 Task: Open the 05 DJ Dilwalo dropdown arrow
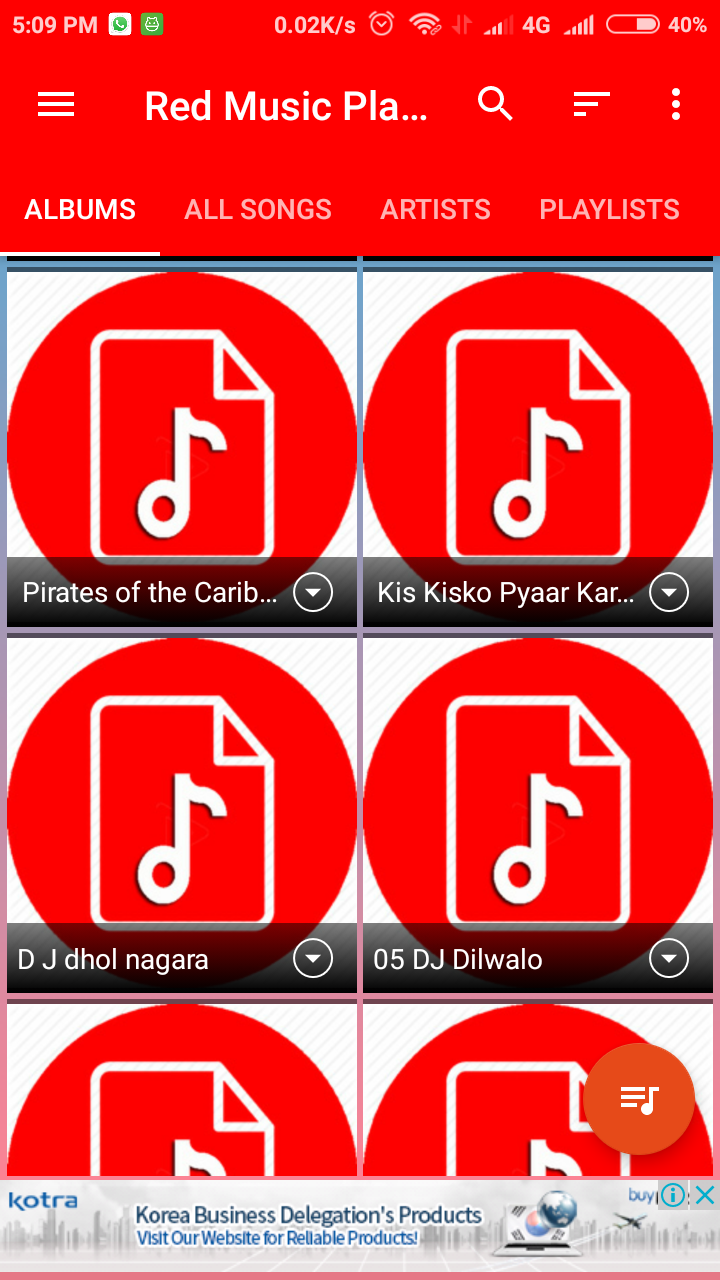coord(668,958)
